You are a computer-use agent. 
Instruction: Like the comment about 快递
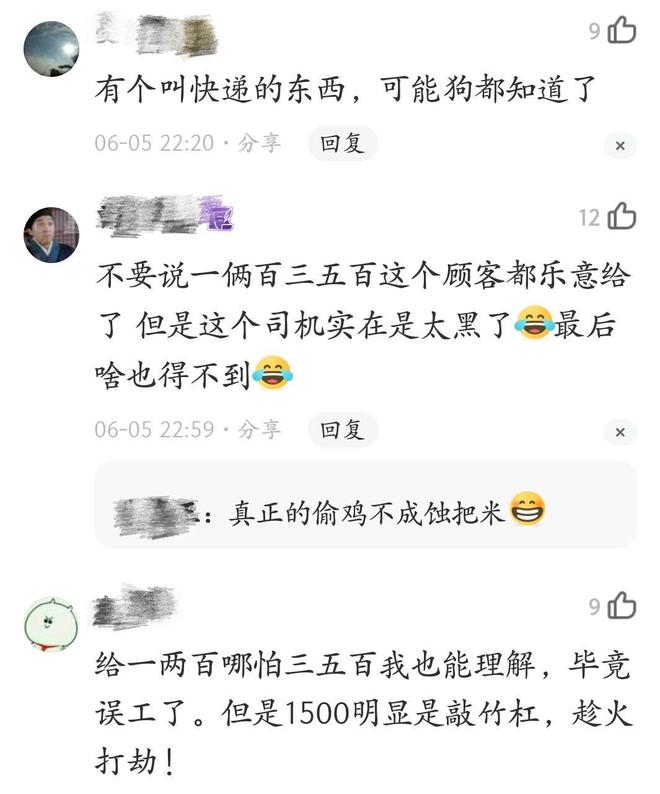621,31
